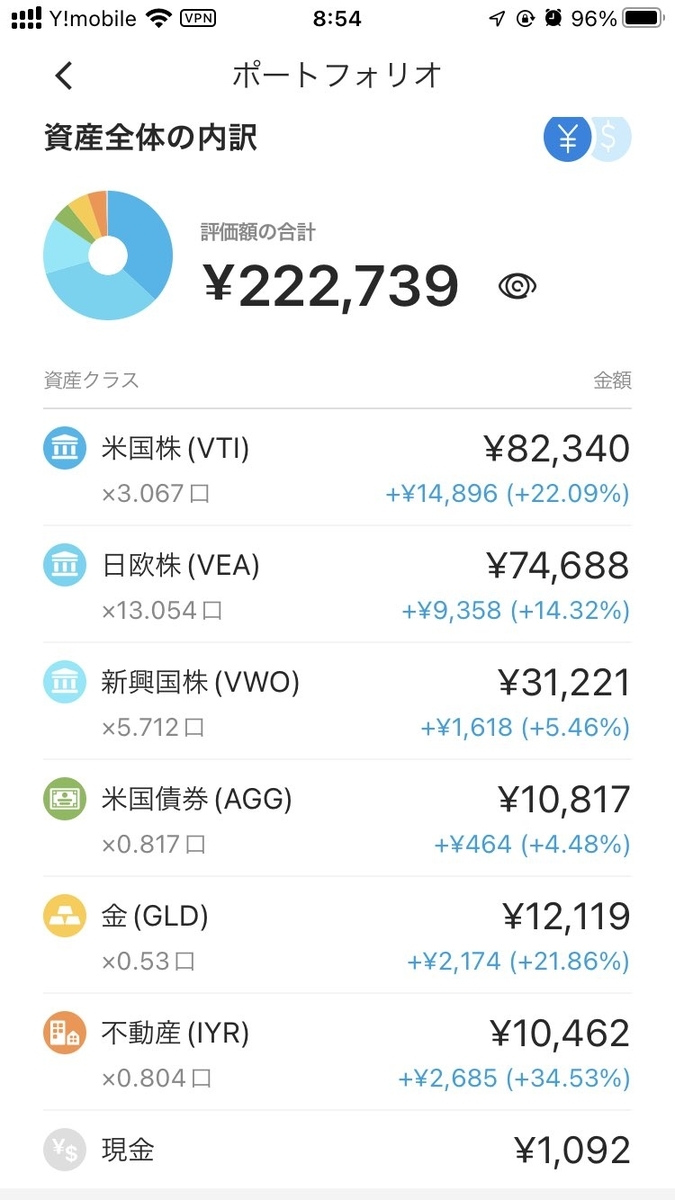Screen dimensions: 675x1200
Task: Open 米国債券 (AGG) asset details
Action: pyautogui.click(x=337, y=819)
